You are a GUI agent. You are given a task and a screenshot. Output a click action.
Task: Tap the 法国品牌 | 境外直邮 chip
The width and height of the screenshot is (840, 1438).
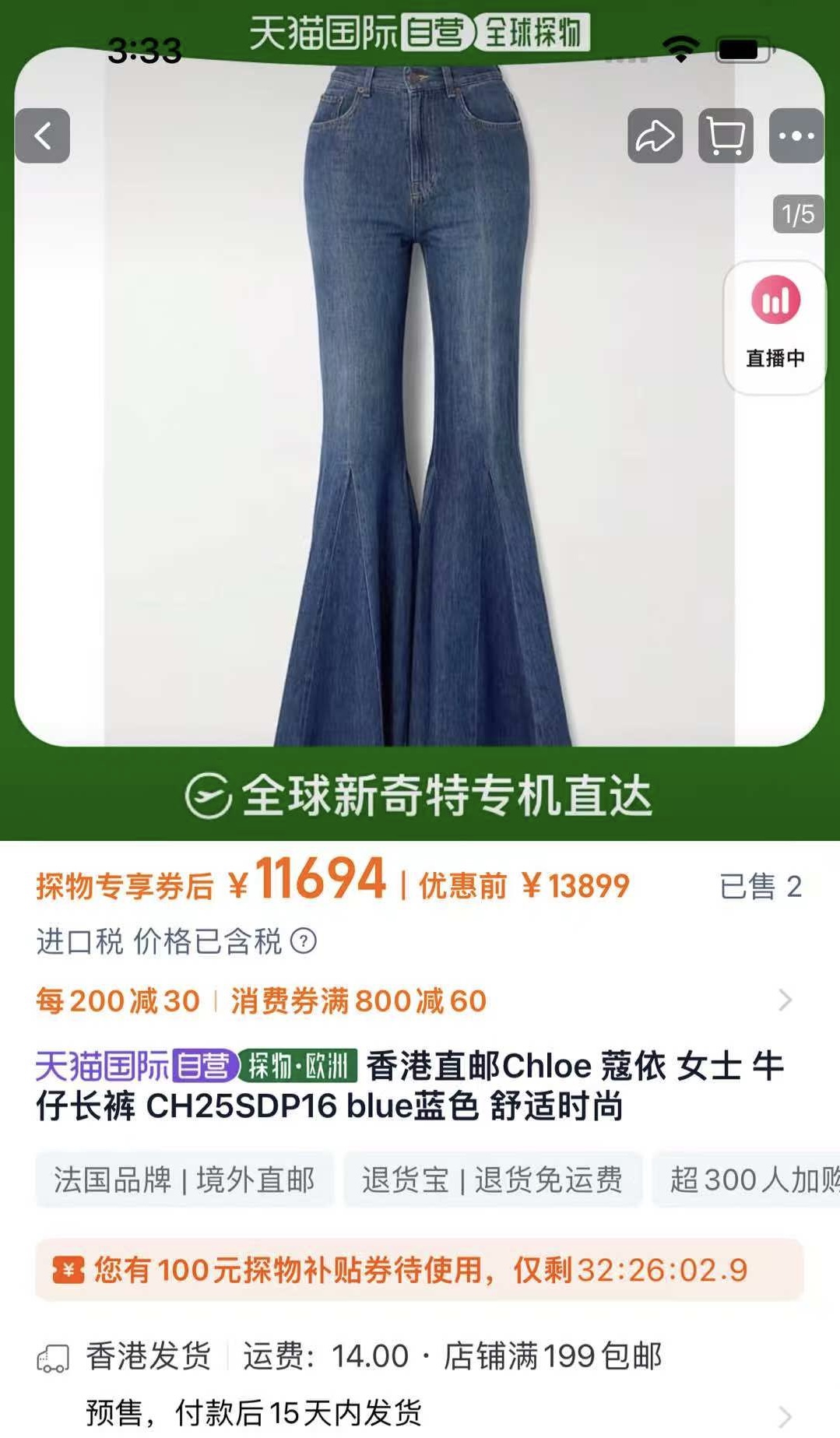pyautogui.click(x=185, y=1180)
